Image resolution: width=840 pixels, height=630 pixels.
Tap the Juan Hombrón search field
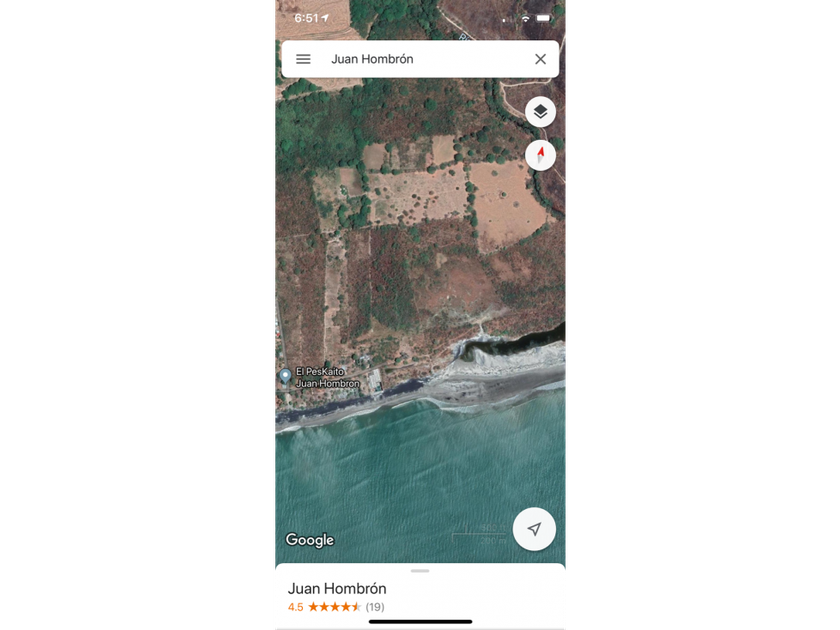click(x=420, y=59)
